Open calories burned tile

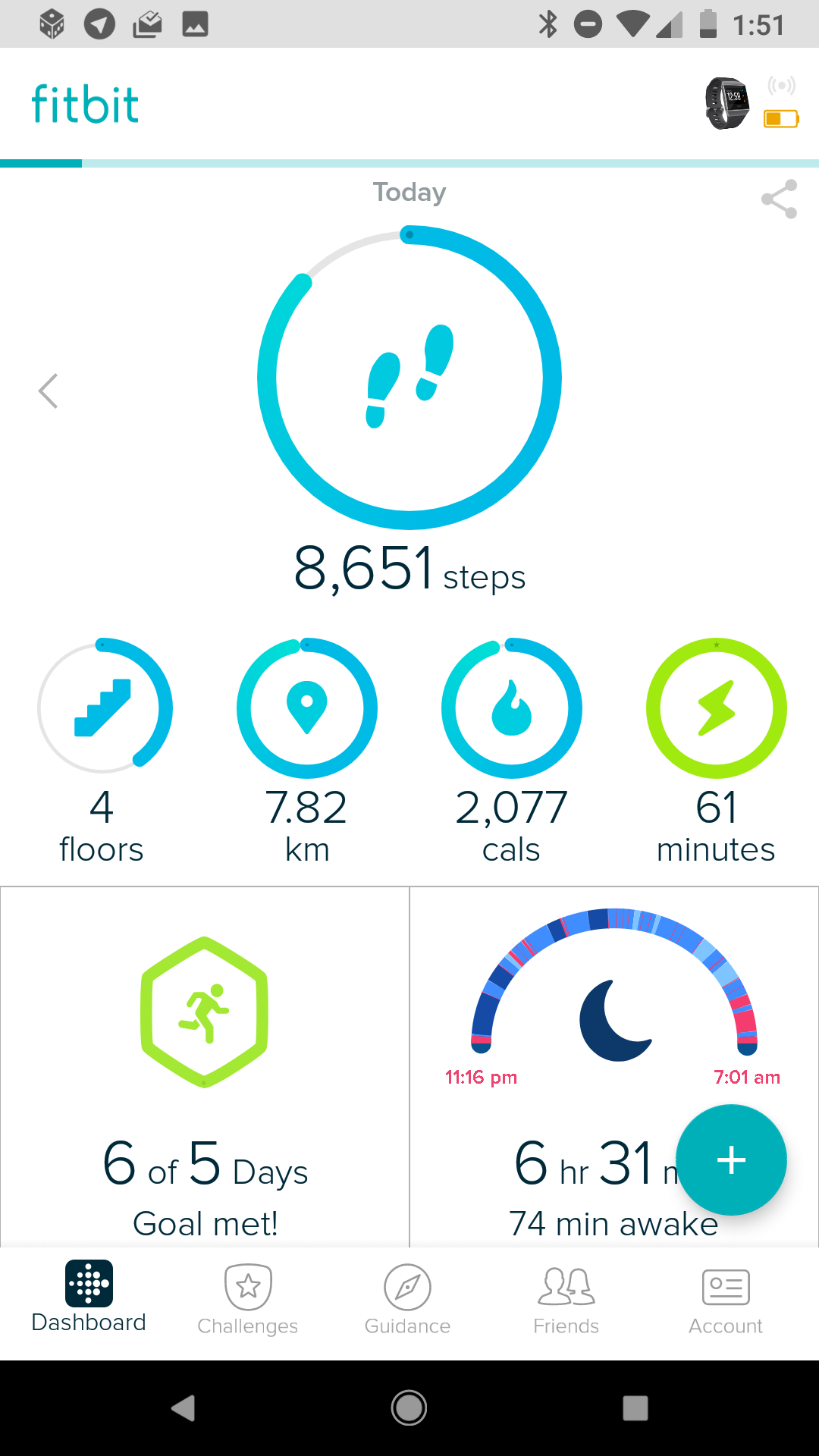pos(512,751)
